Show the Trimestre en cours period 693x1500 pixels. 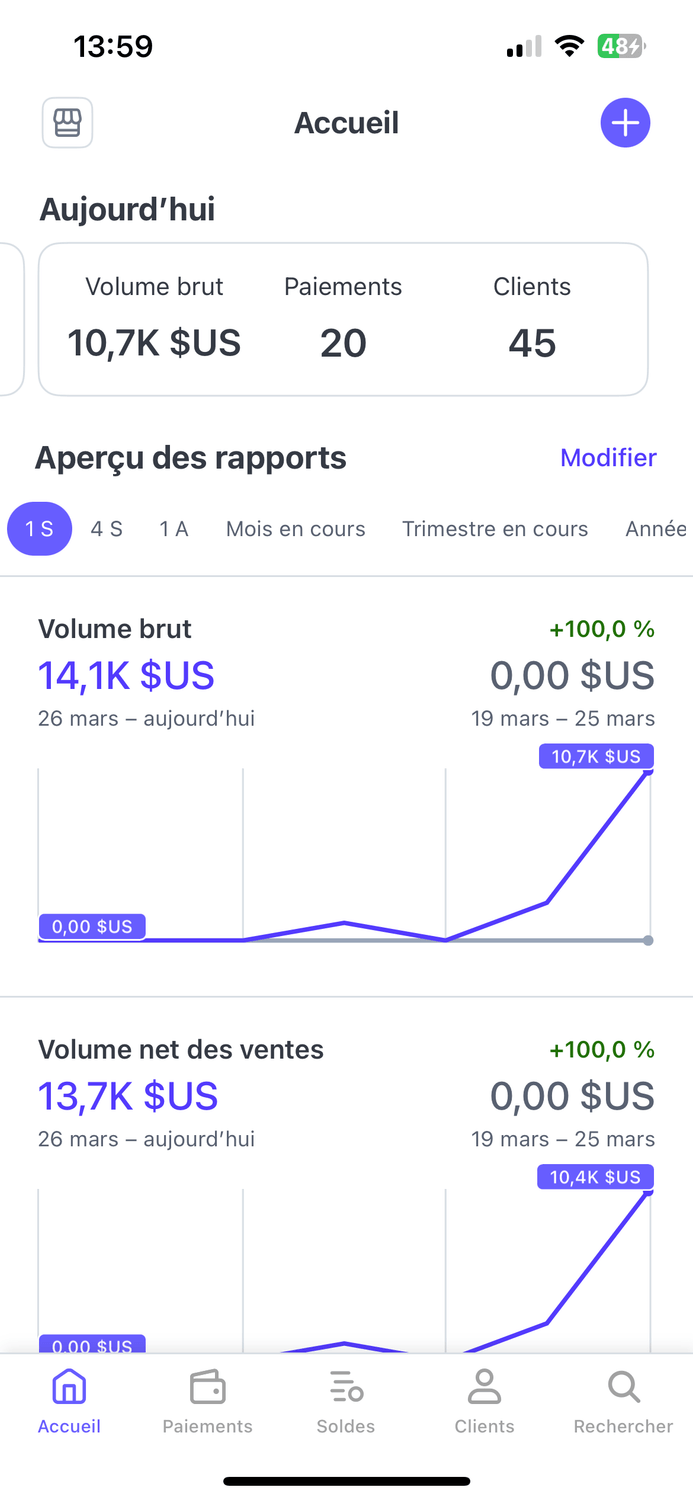[x=495, y=529]
